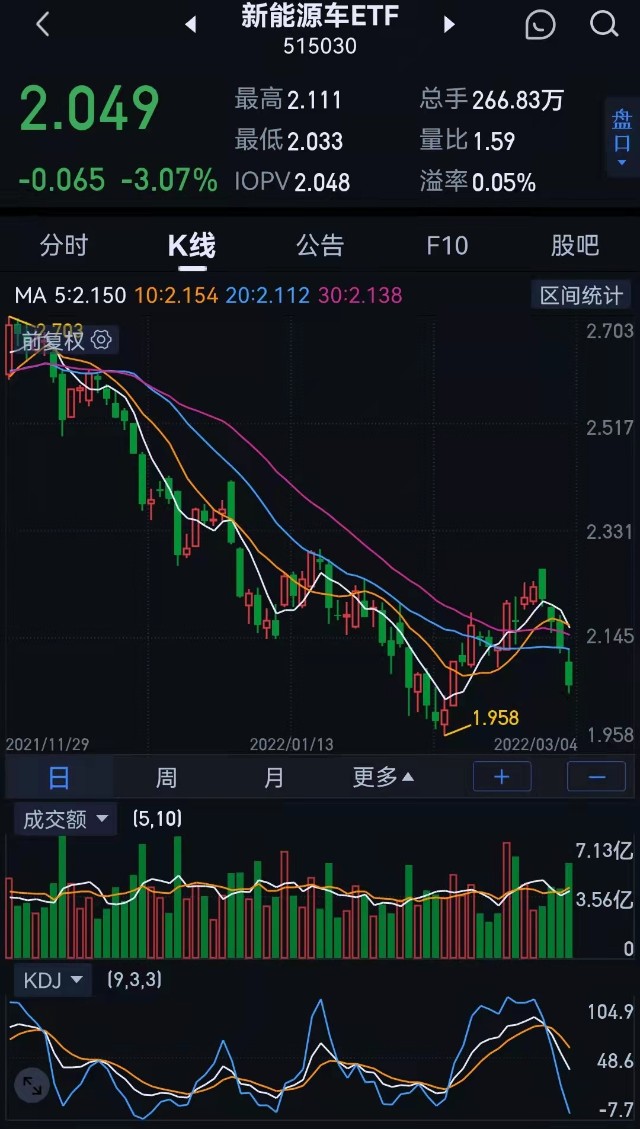Open the 公告 tab
This screenshot has width=640, height=1129.
click(x=320, y=246)
